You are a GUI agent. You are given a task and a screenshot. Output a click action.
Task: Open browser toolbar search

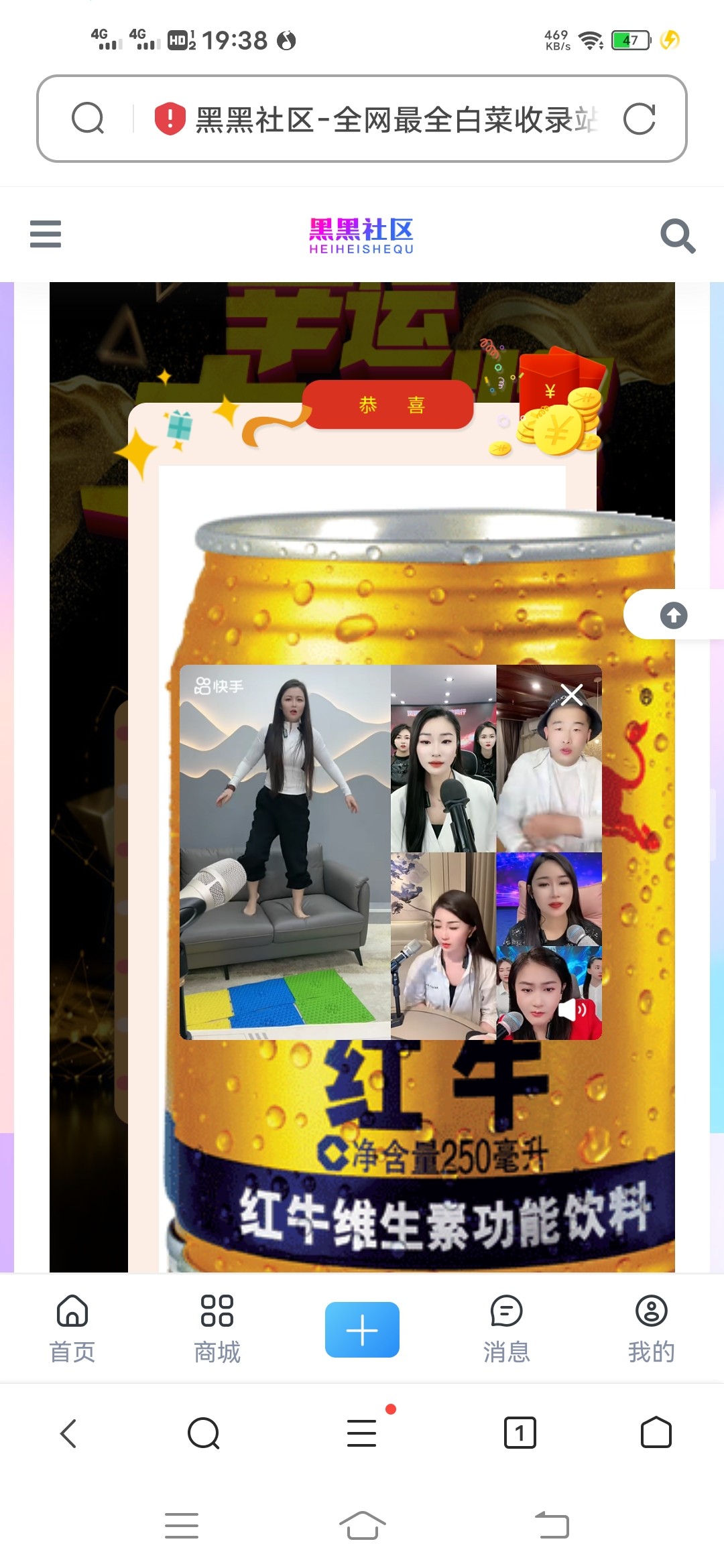[204, 1433]
